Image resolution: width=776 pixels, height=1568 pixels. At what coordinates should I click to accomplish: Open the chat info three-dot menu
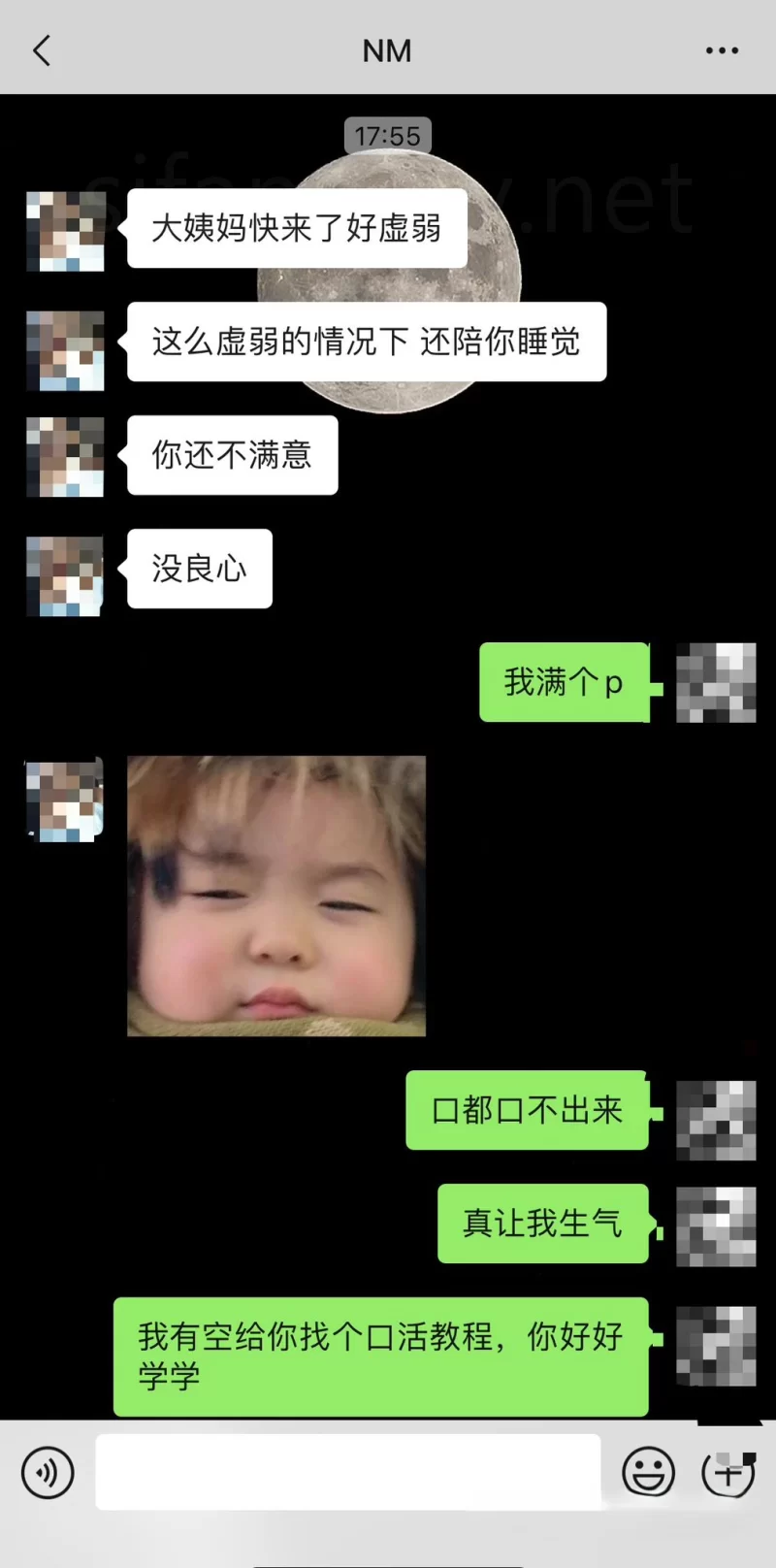(x=722, y=50)
